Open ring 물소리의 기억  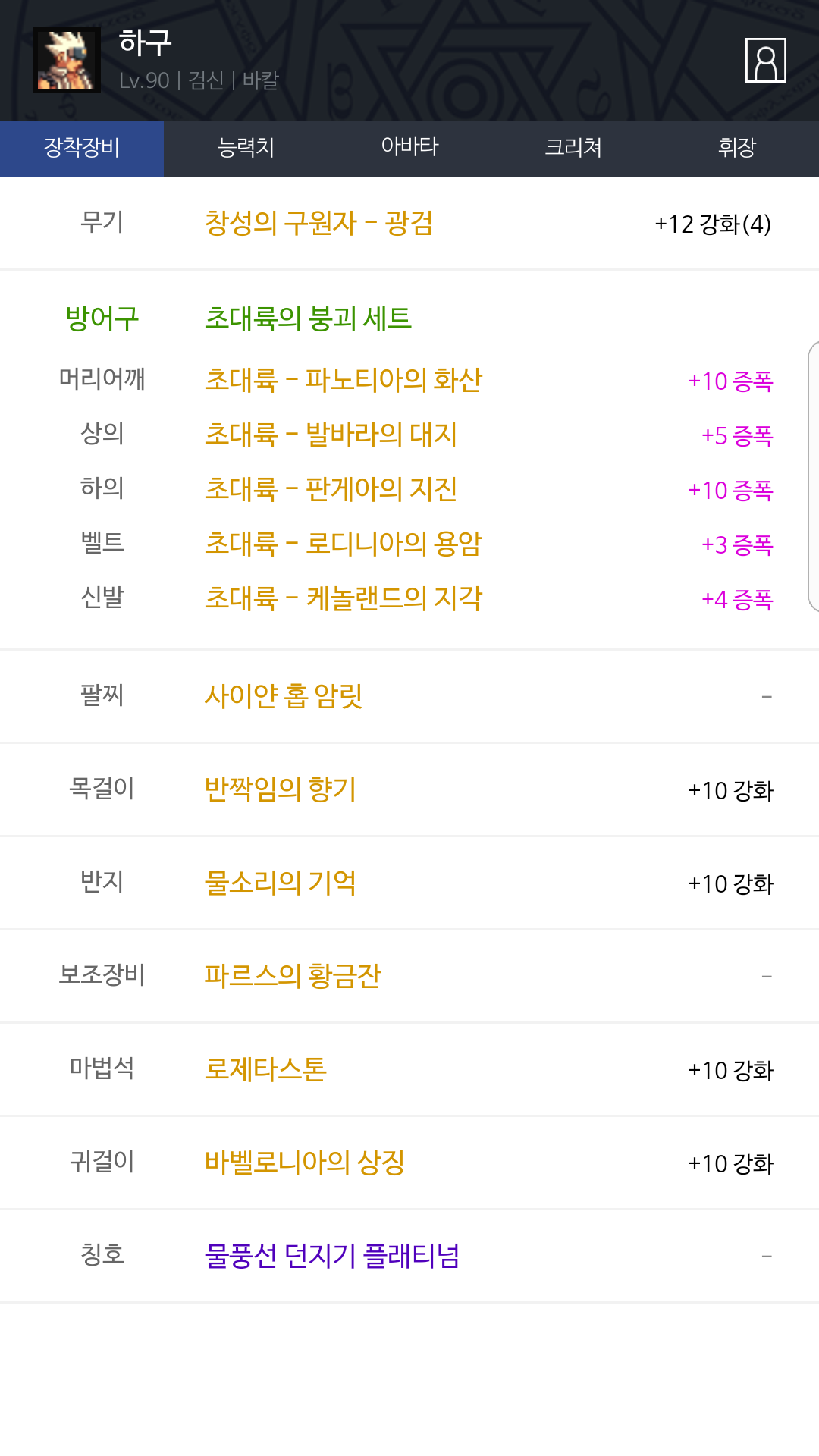(281, 883)
